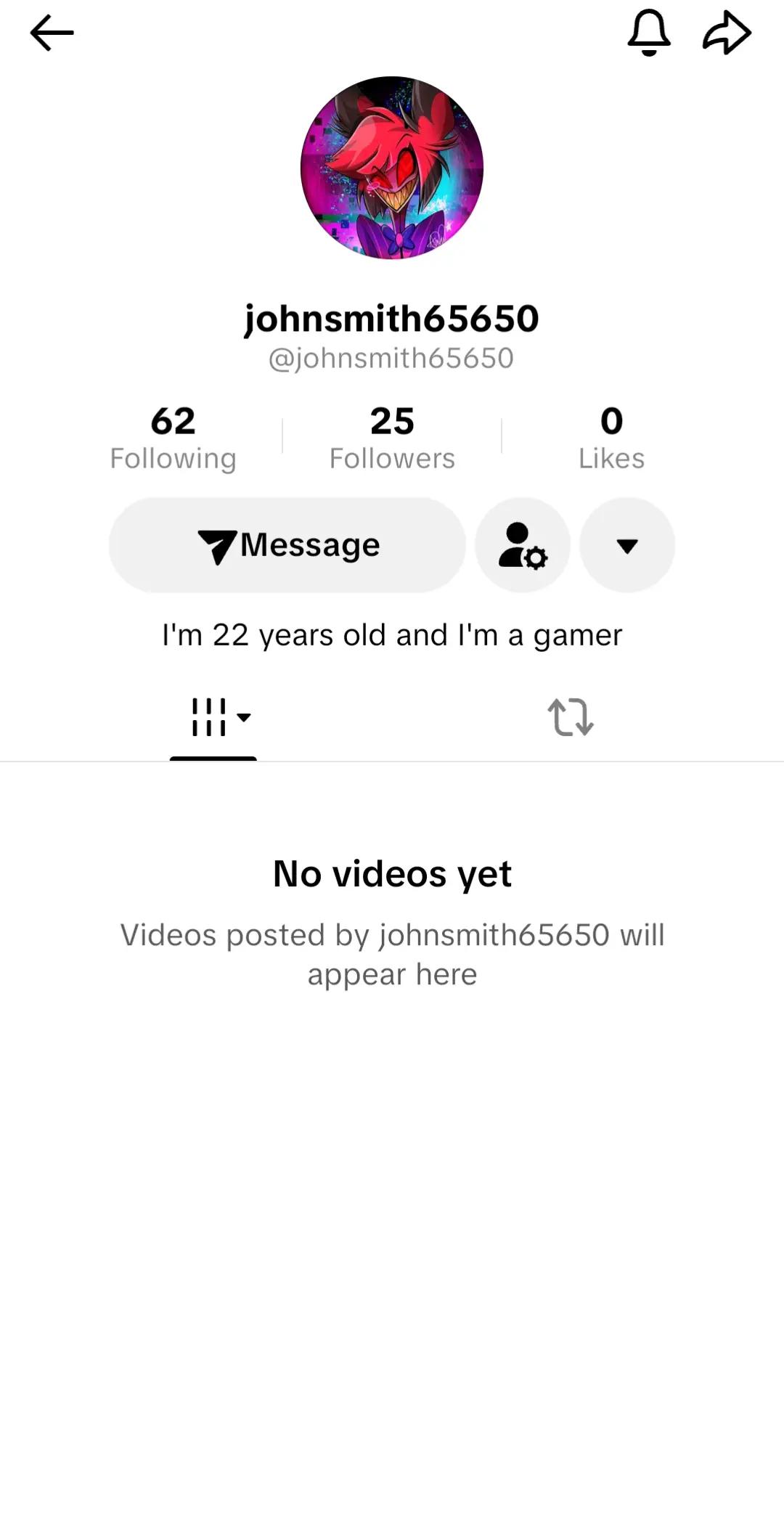Screen dimensions: 784x1539
Task: View the 62 Following list
Action: pos(173,438)
